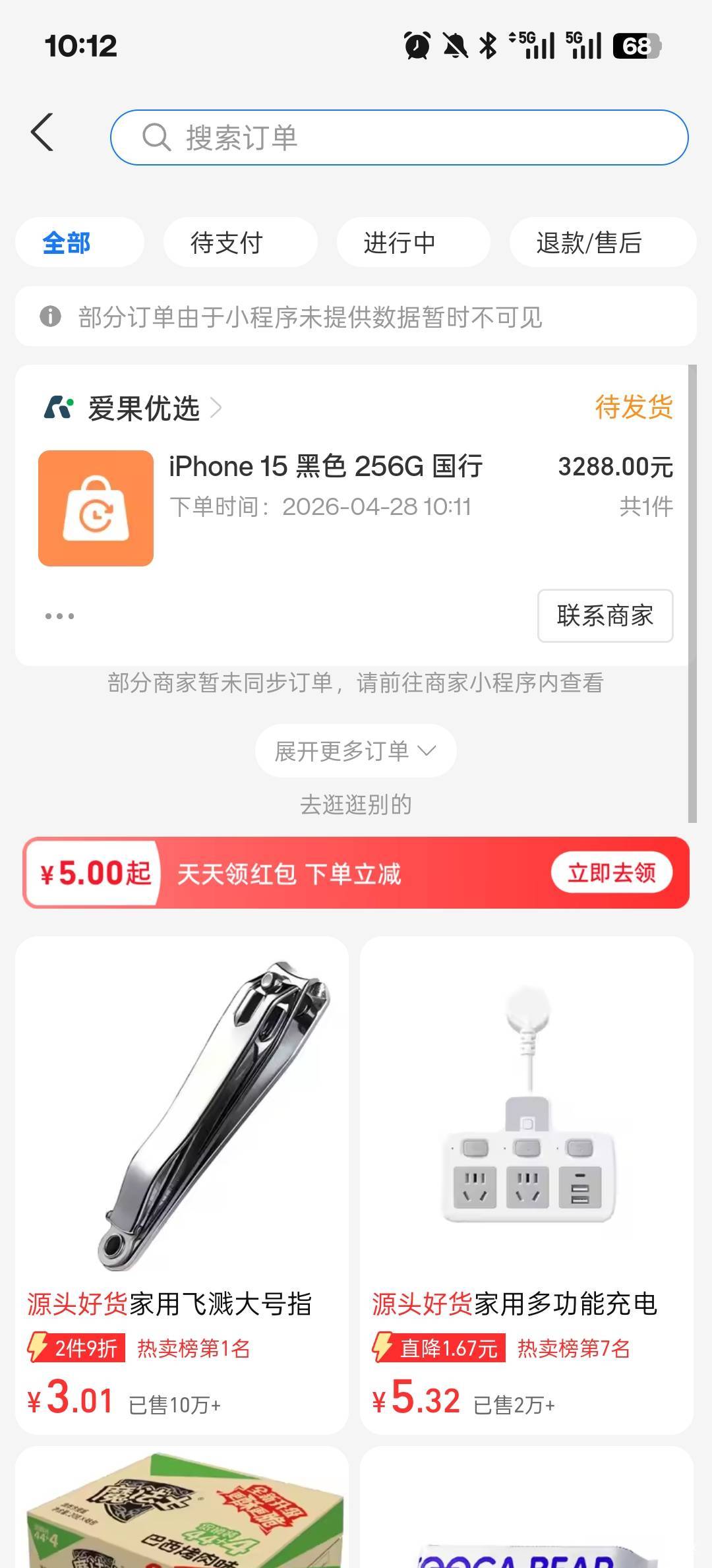712x1568 pixels.
Task: Go back using the top-left arrow
Action: tap(42, 133)
